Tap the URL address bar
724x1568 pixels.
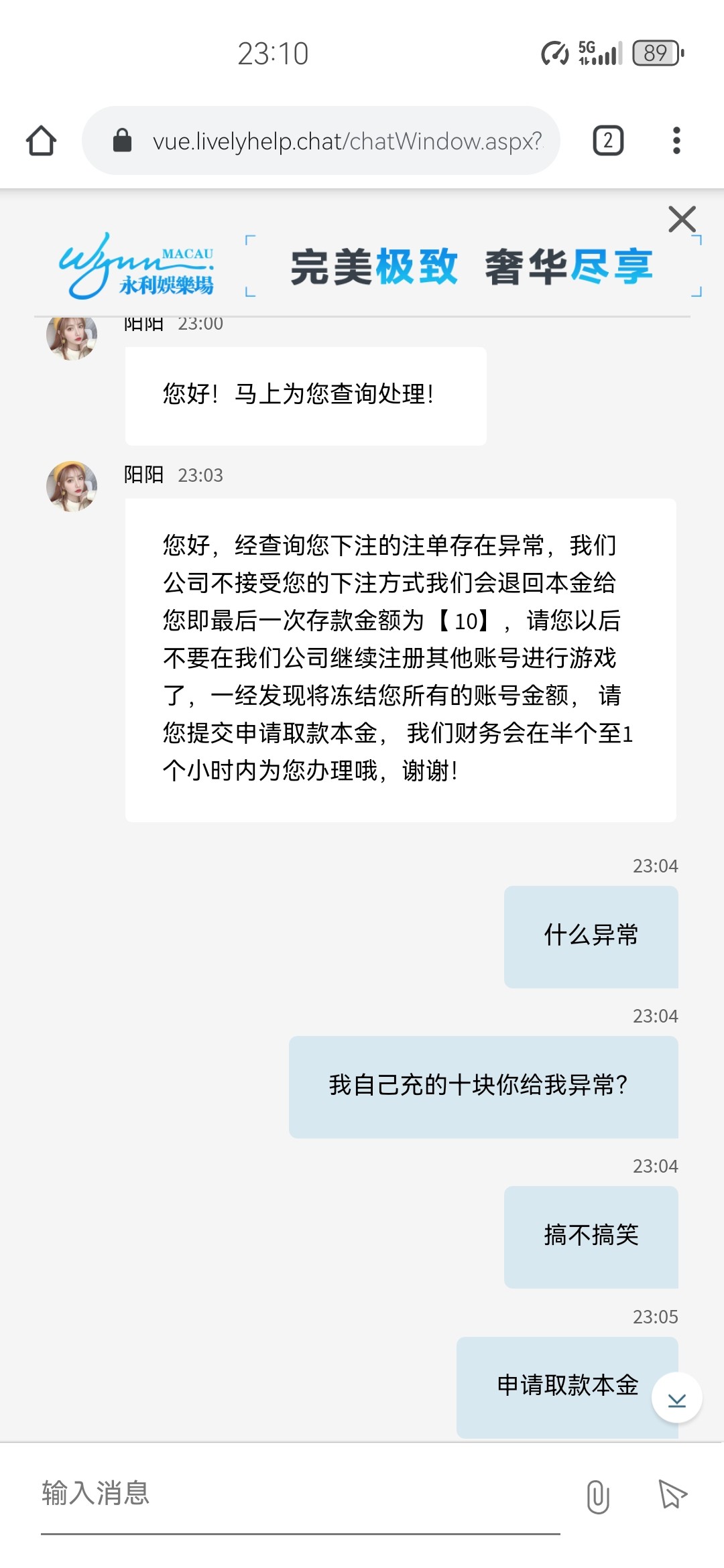click(x=335, y=141)
